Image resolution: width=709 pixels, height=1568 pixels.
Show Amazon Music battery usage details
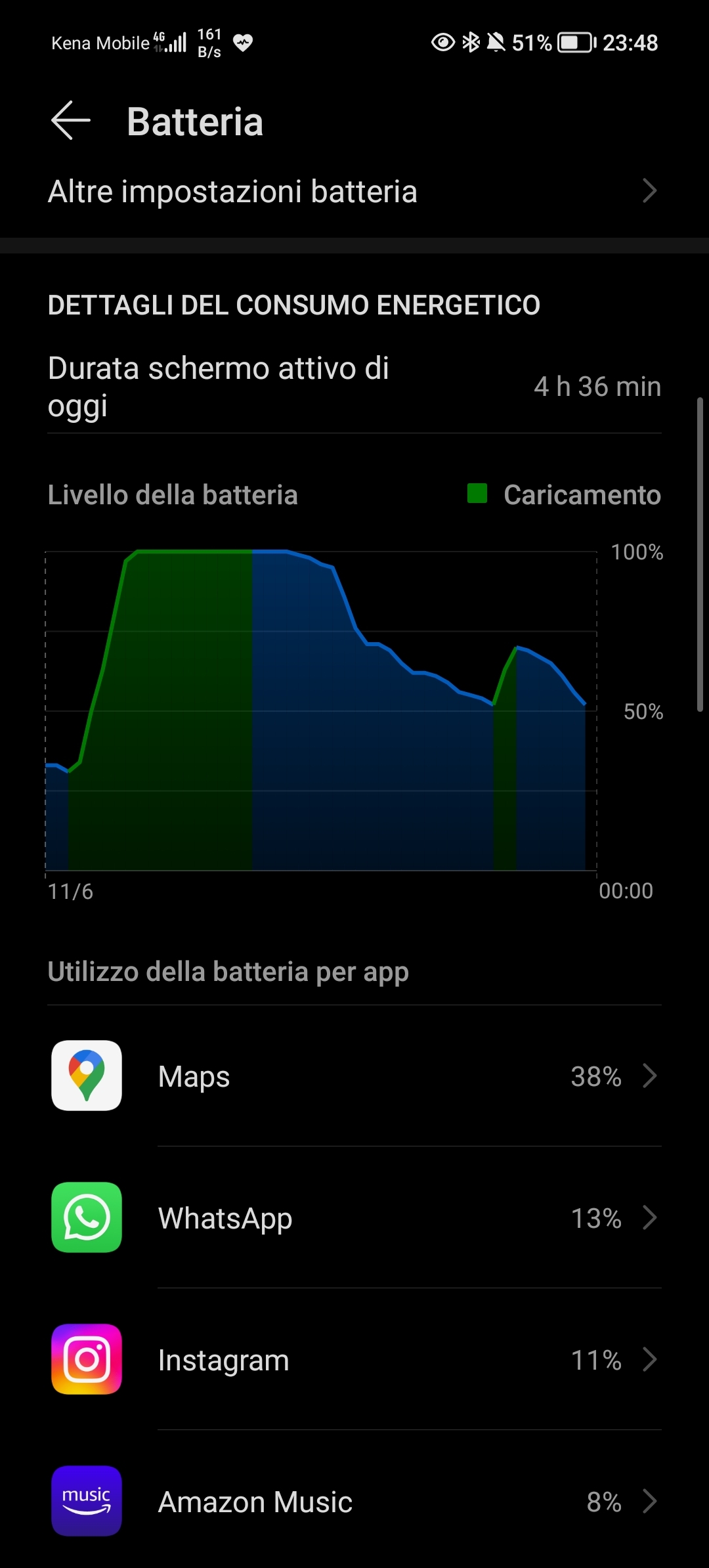(354, 1502)
